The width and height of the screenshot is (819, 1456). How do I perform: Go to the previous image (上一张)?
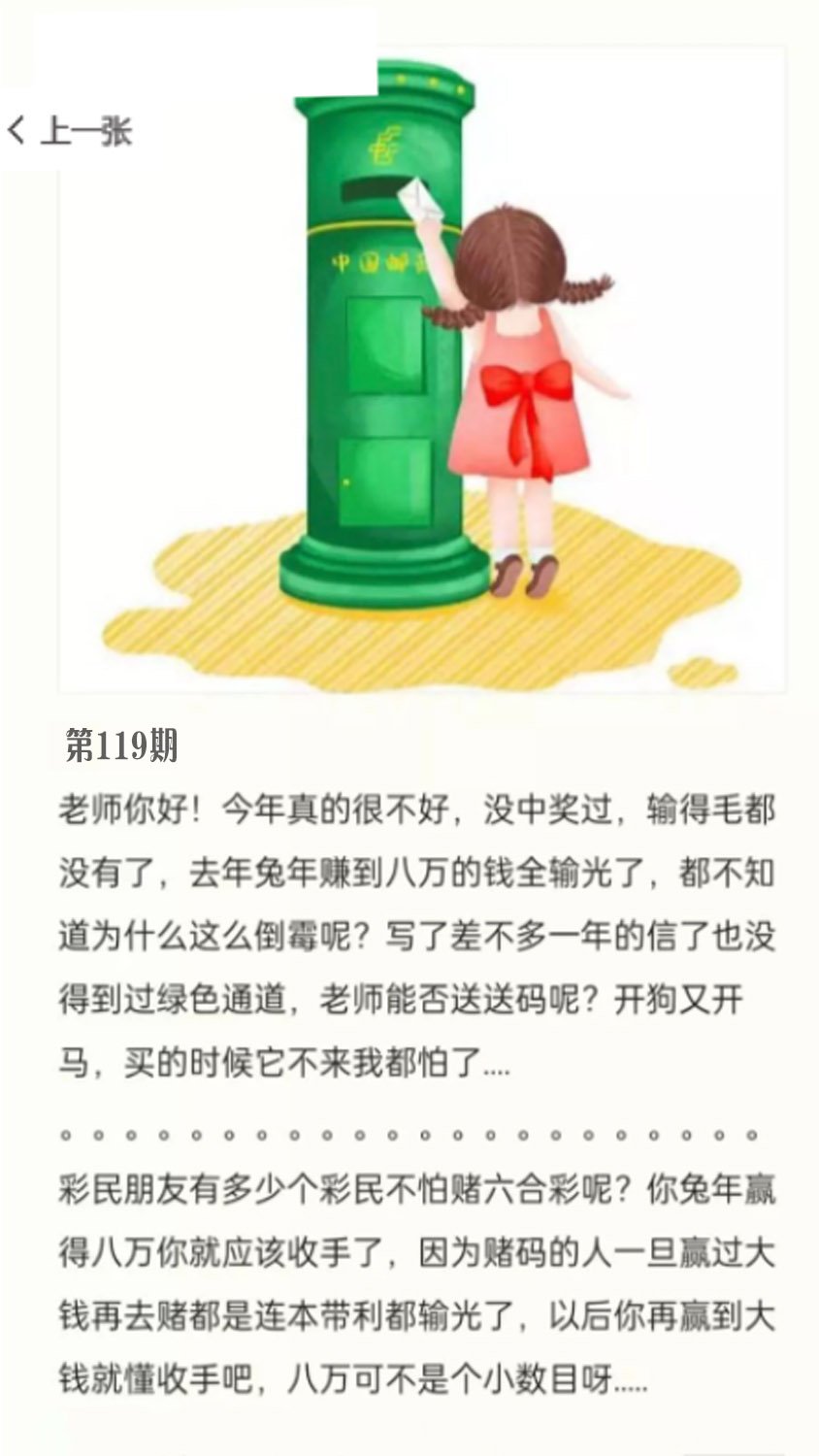point(70,131)
